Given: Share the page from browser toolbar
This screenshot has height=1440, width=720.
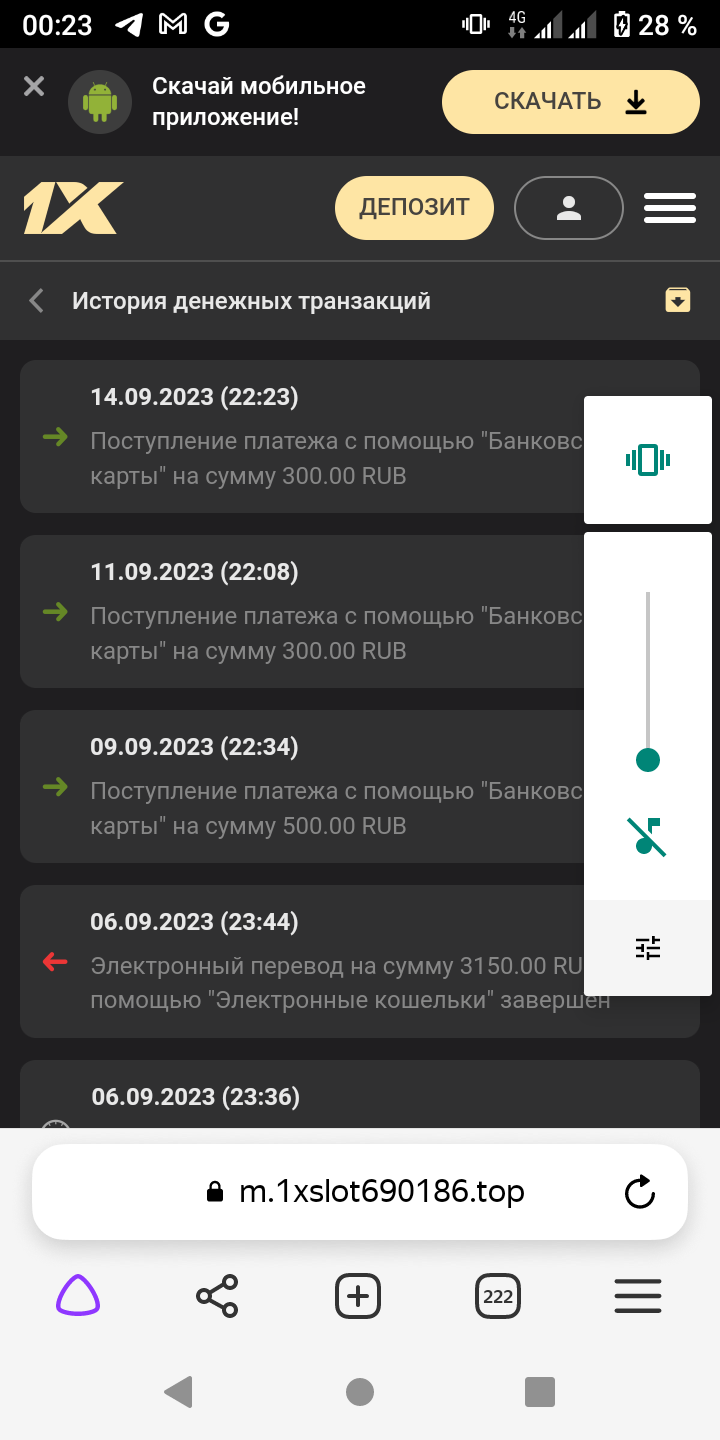Looking at the screenshot, I should pyautogui.click(x=217, y=1297).
